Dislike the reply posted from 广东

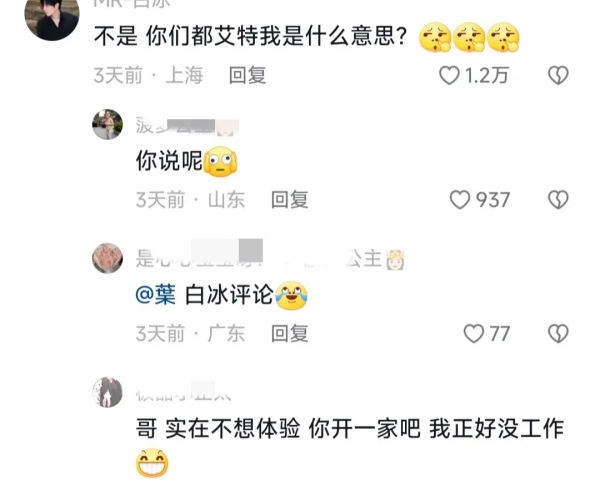click(x=558, y=334)
